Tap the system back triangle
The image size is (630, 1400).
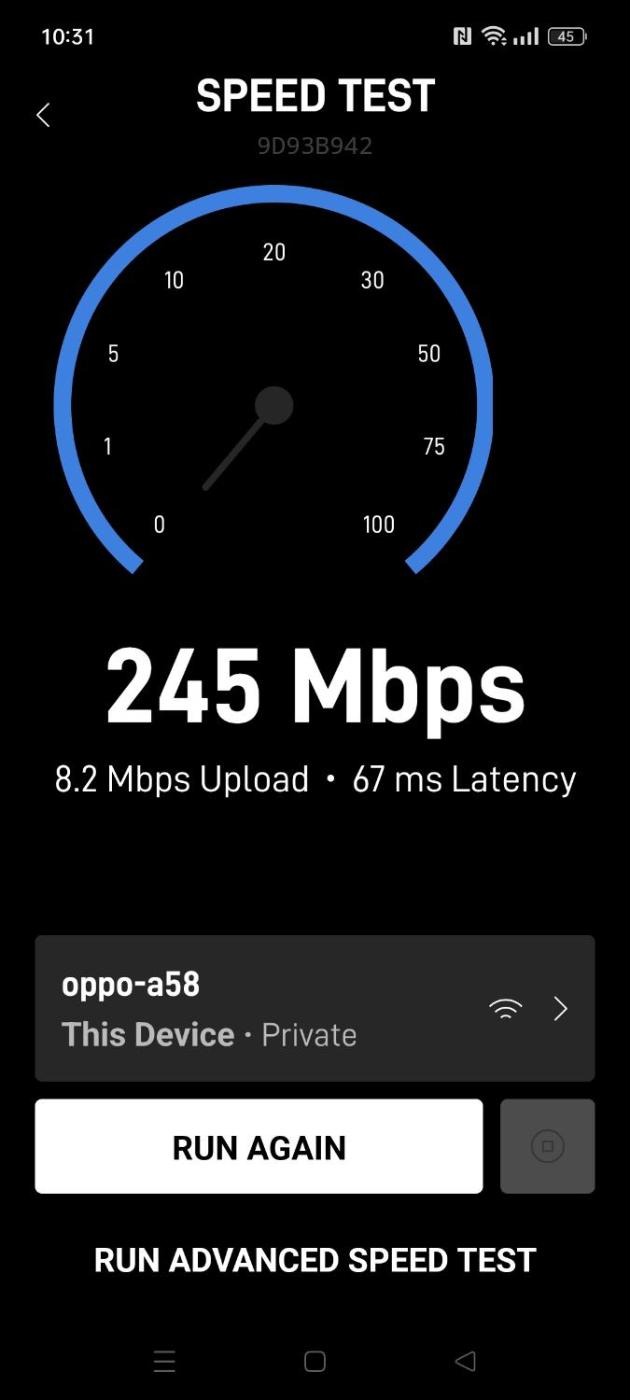point(465,1361)
